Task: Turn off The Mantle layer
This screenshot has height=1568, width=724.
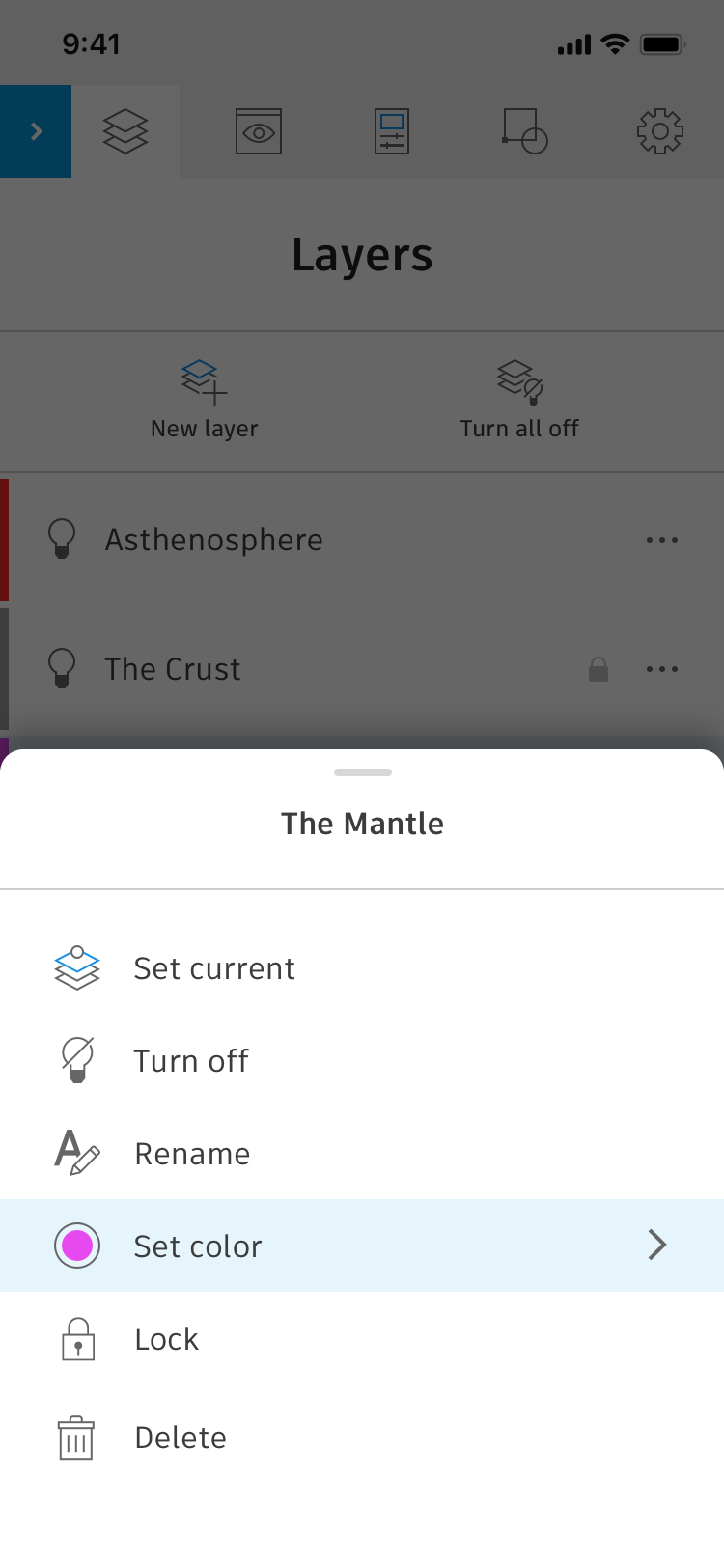Action: (x=362, y=1060)
